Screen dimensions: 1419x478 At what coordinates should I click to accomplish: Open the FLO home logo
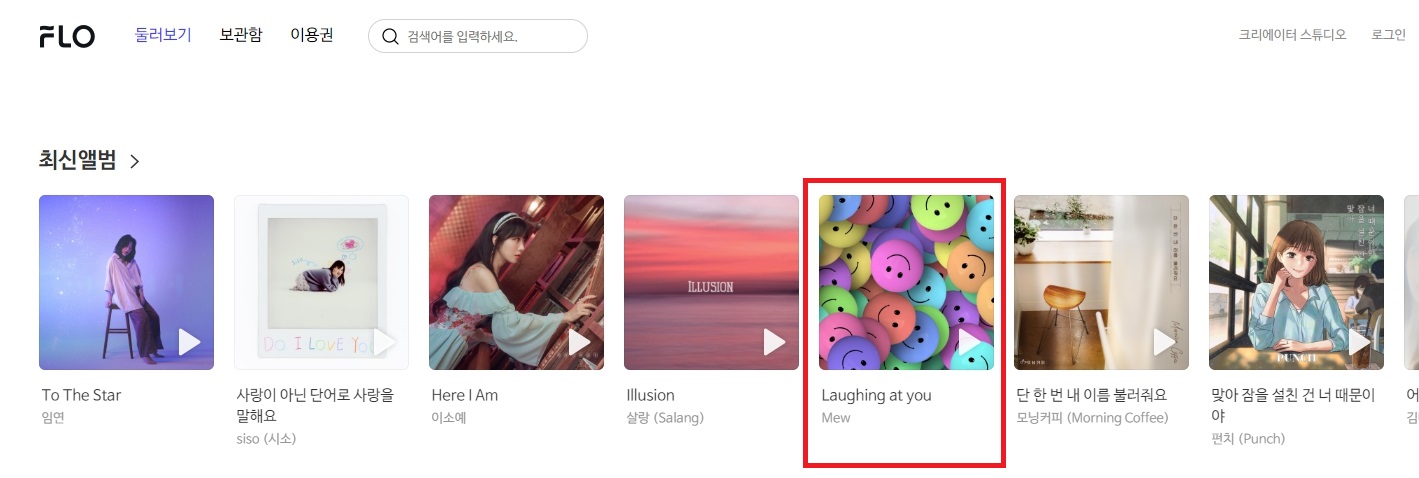pyautogui.click(x=67, y=36)
